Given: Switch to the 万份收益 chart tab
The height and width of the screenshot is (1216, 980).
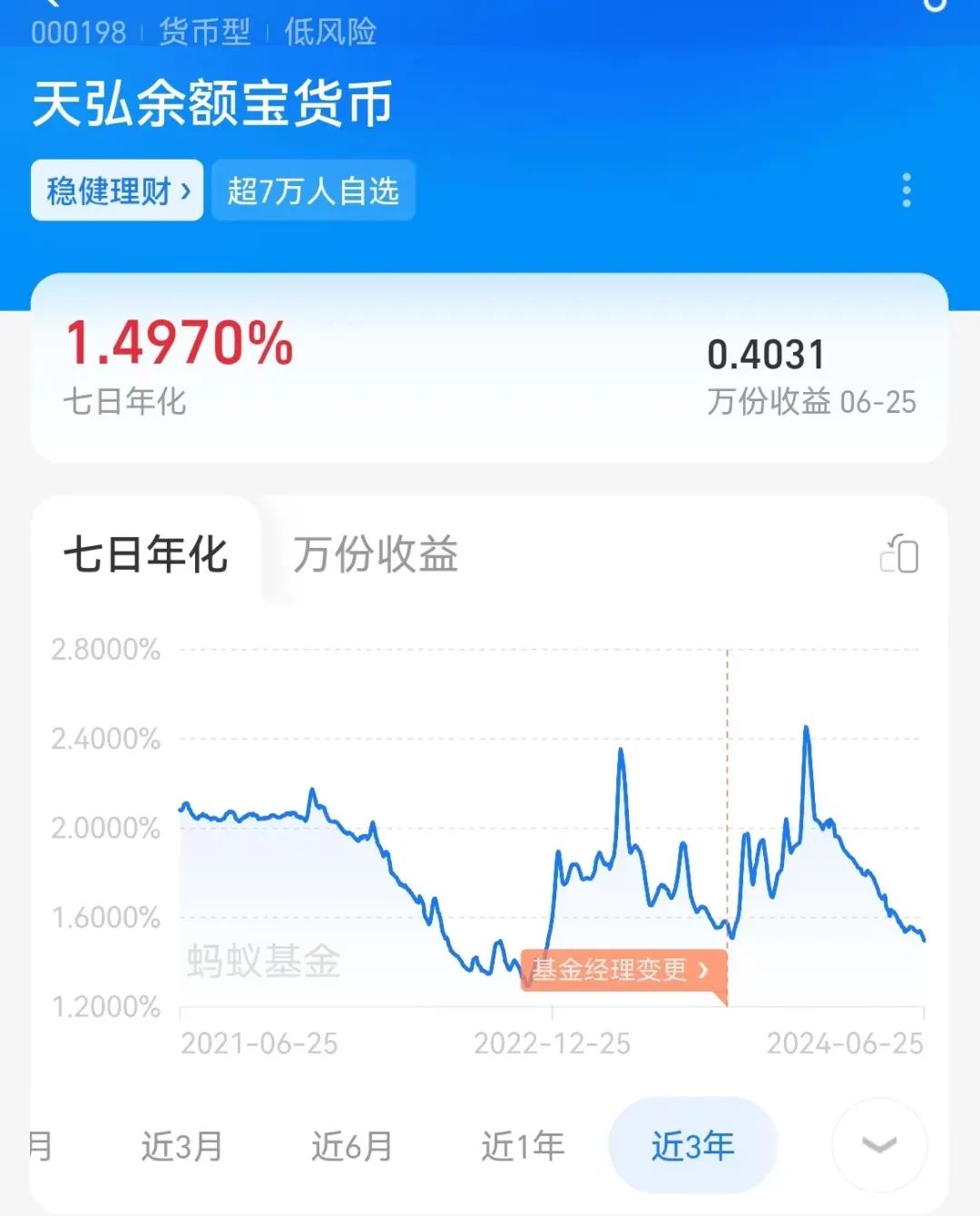Looking at the screenshot, I should click(375, 554).
